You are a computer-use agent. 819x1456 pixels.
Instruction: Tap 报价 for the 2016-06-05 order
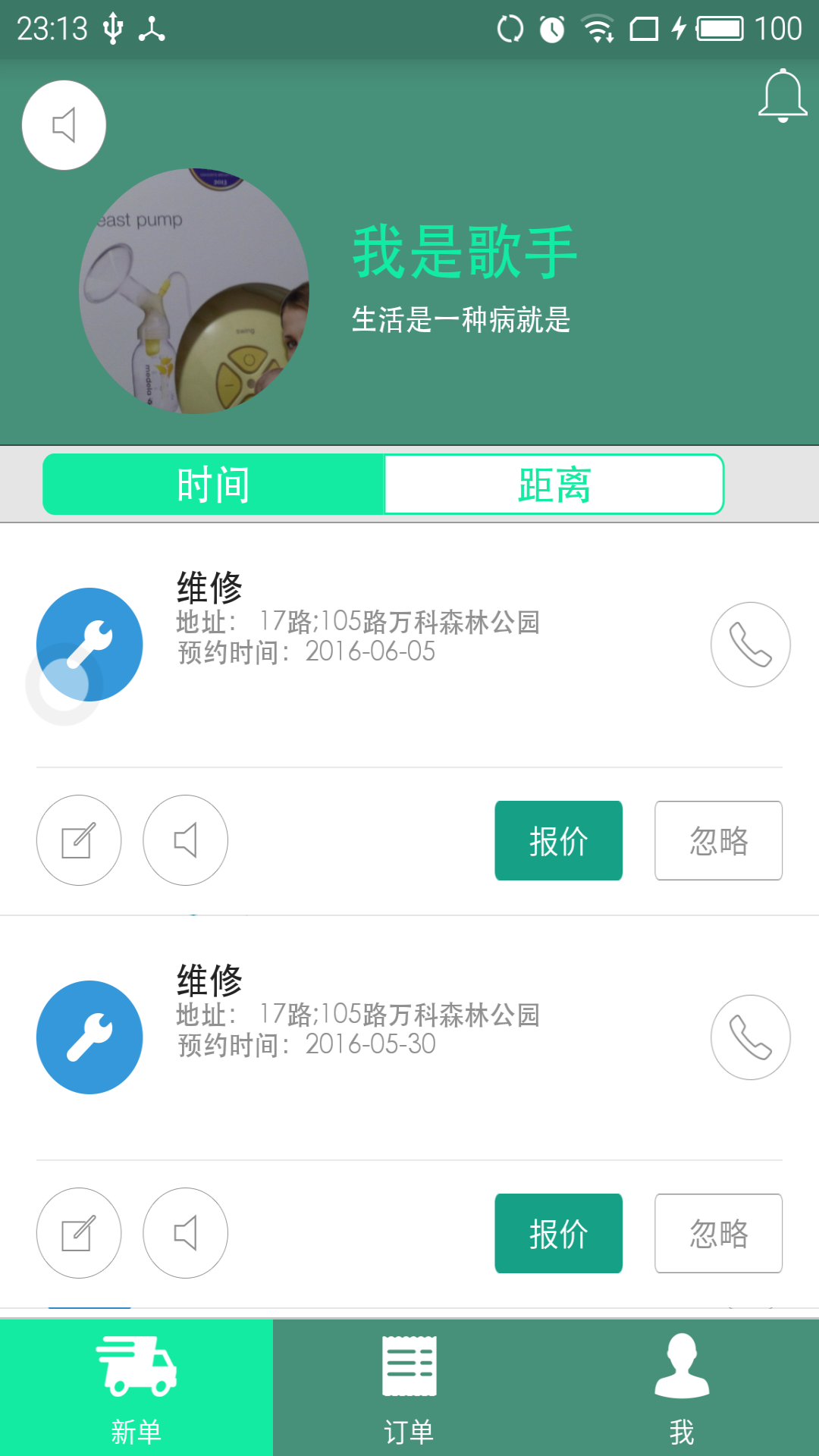pyautogui.click(x=558, y=840)
